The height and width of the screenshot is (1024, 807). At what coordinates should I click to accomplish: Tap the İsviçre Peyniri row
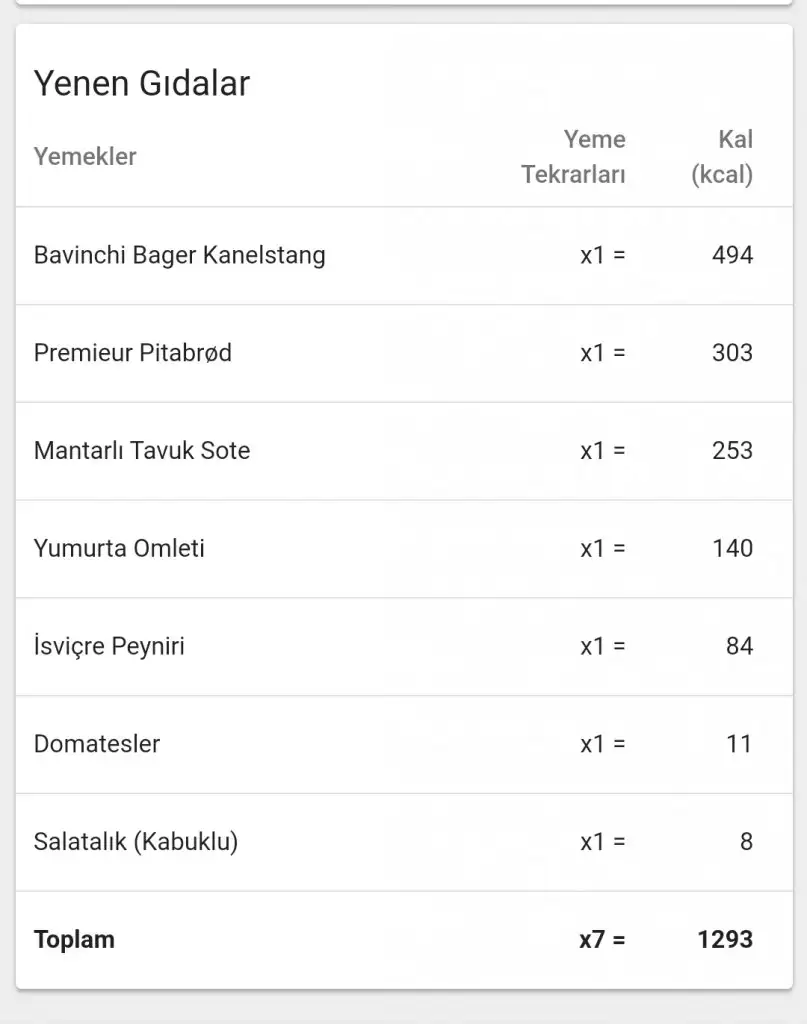click(109, 647)
